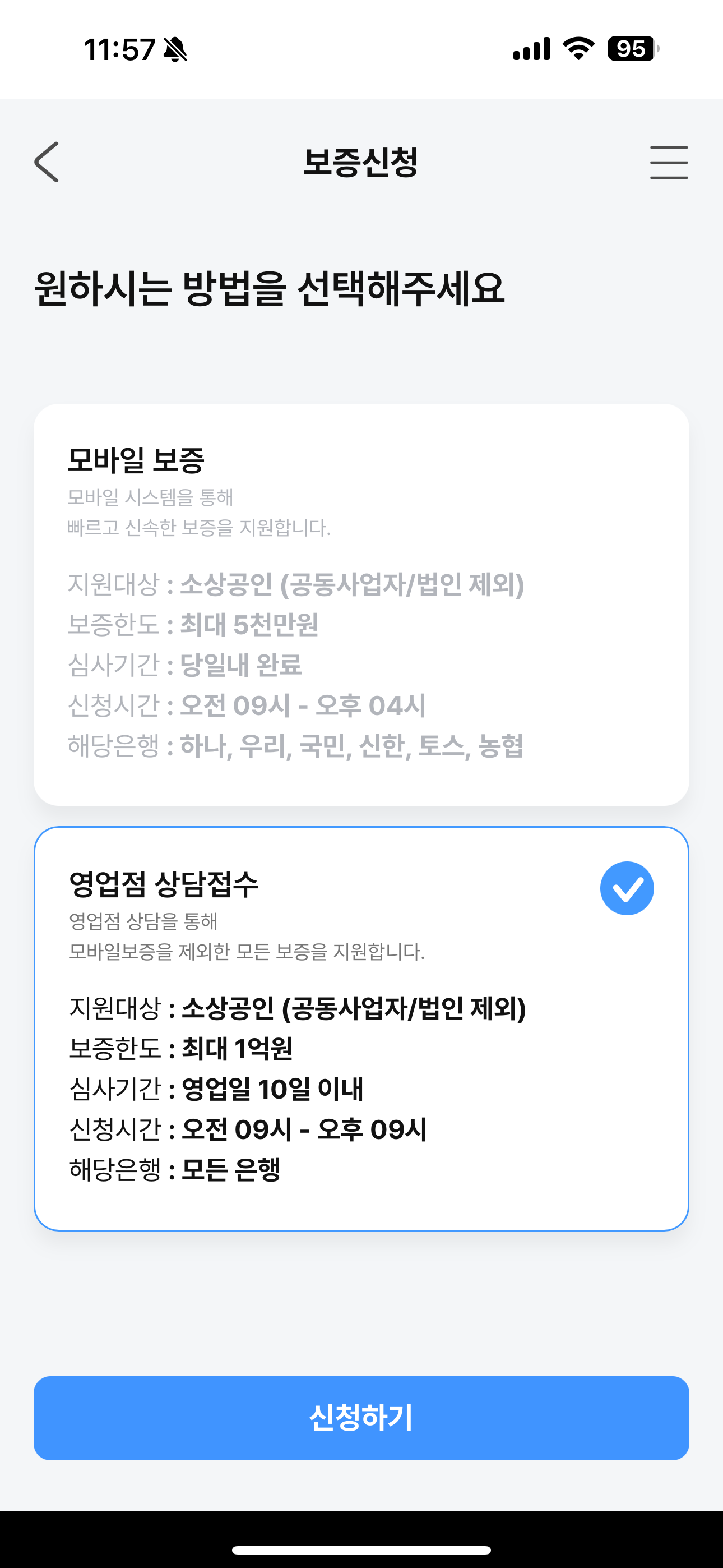Go back from 보증신청 screen
Viewport: 723px width, 1568px height.
47,162
